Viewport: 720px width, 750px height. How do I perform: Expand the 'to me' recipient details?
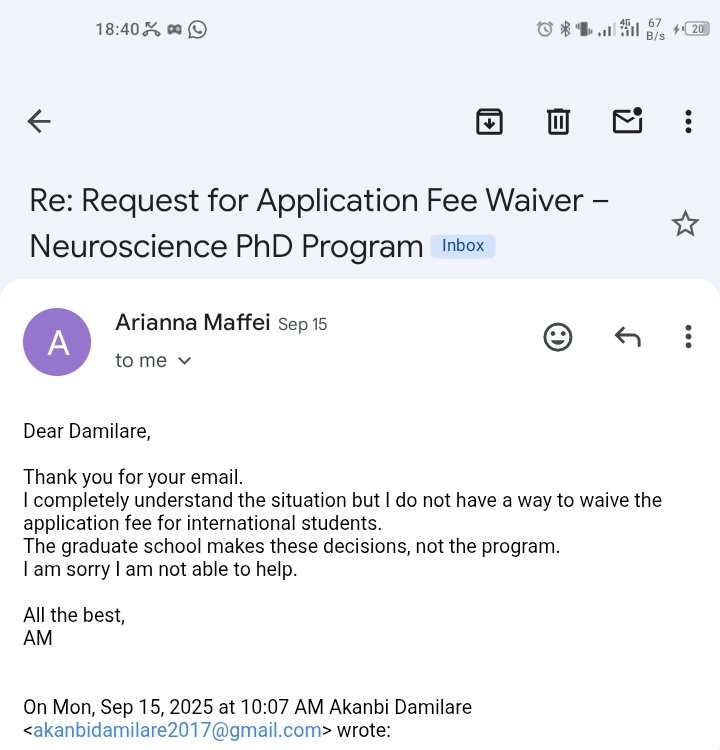[153, 361]
